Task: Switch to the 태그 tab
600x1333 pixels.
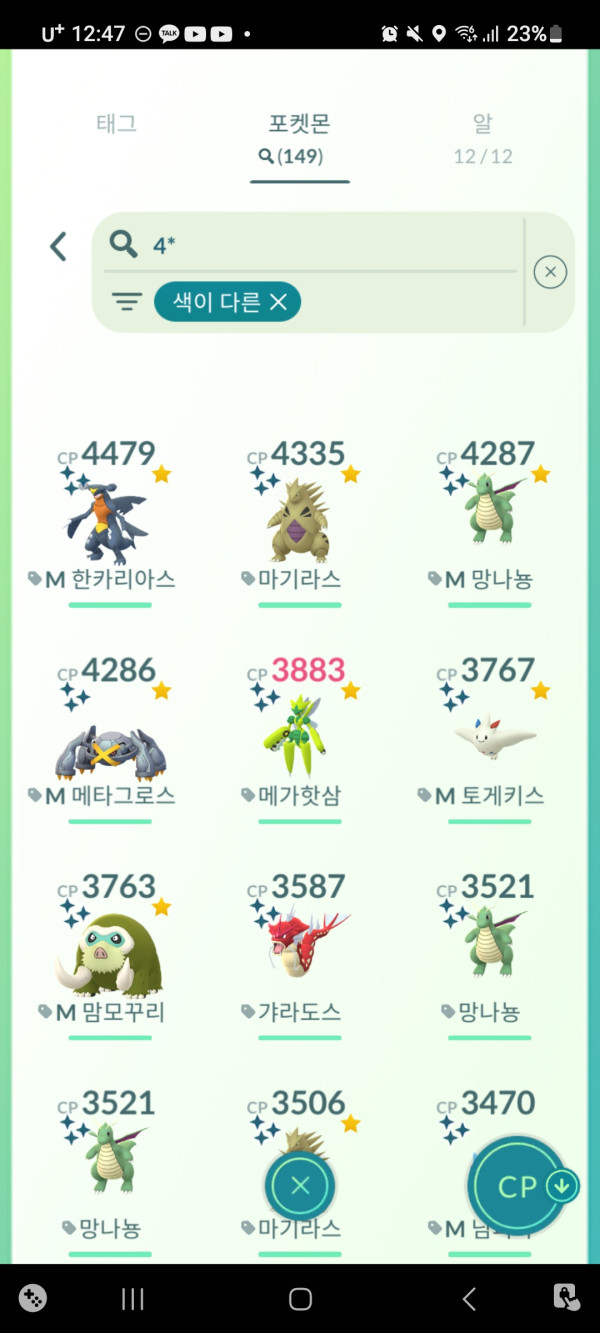Action: click(116, 125)
